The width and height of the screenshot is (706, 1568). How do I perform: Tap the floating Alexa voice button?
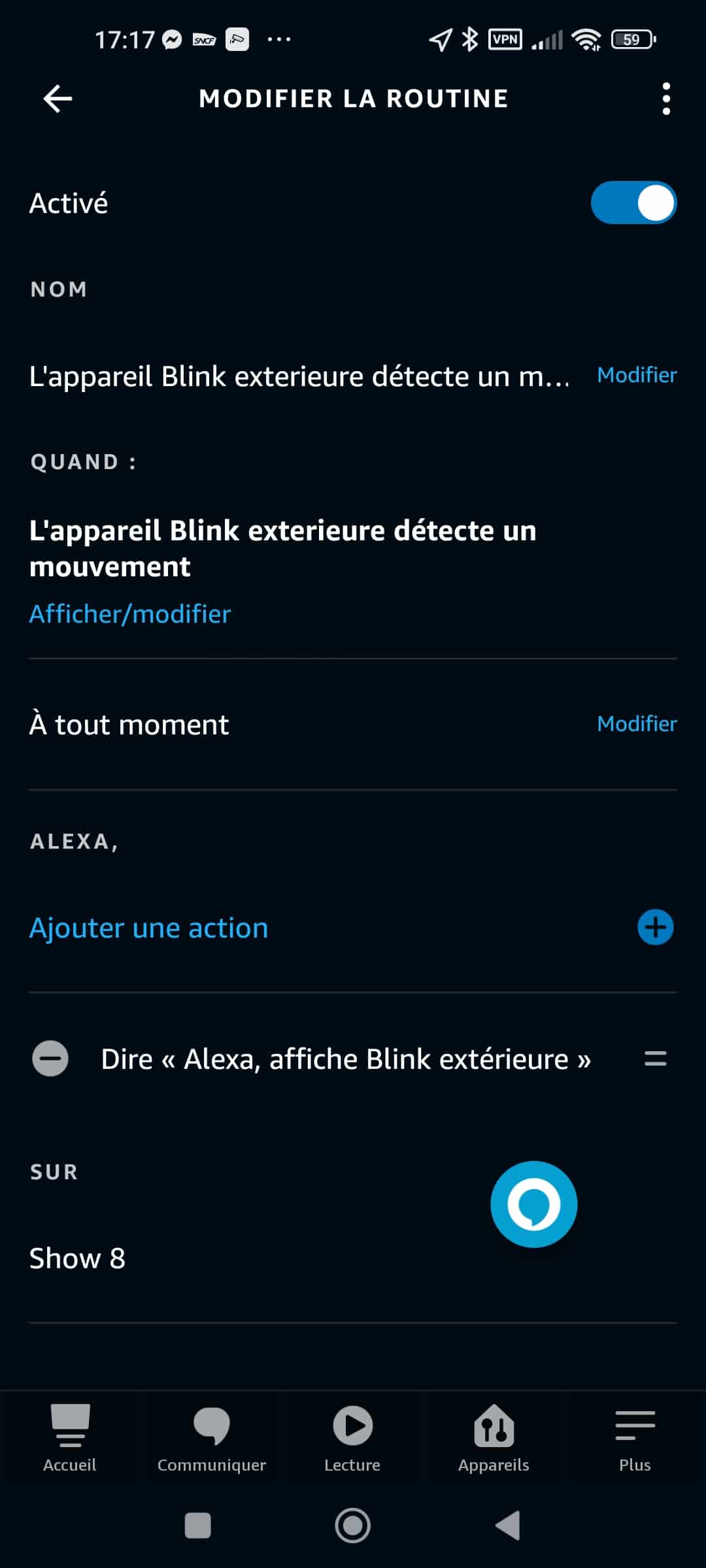tap(533, 1204)
